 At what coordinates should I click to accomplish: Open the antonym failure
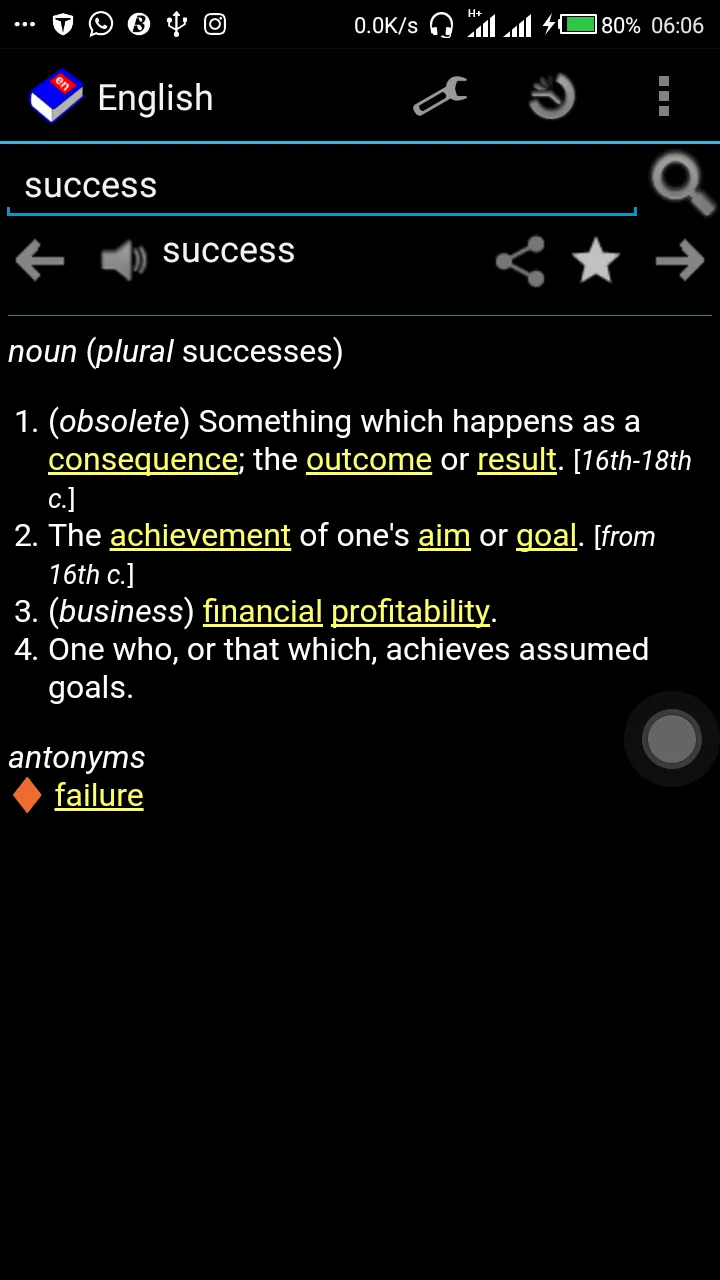click(99, 796)
